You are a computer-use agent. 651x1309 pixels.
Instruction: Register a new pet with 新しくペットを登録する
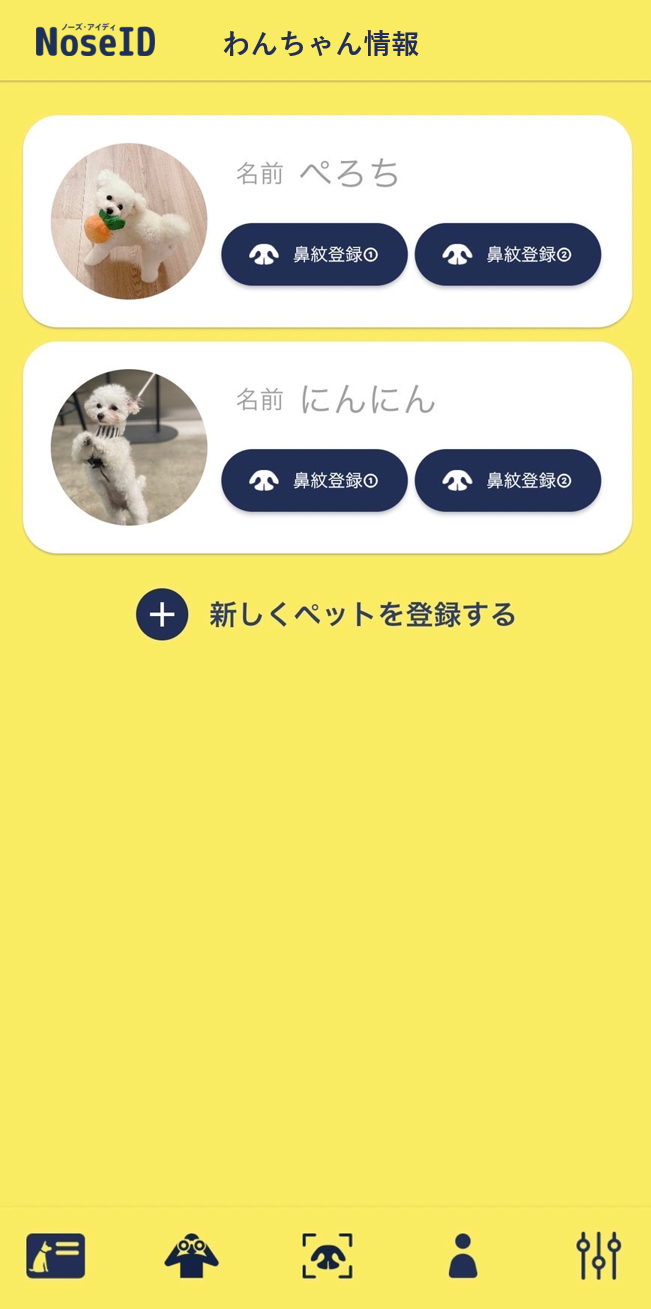(x=326, y=614)
